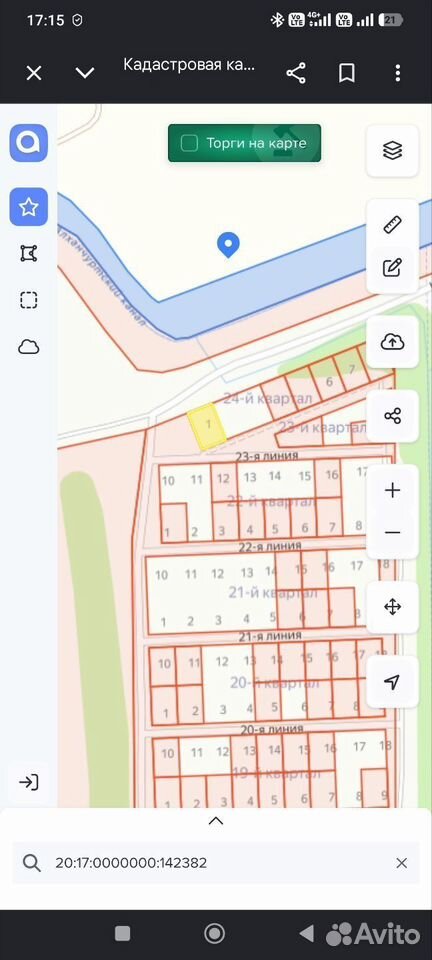
Task: Zoom out with the minus button
Action: (x=392, y=533)
